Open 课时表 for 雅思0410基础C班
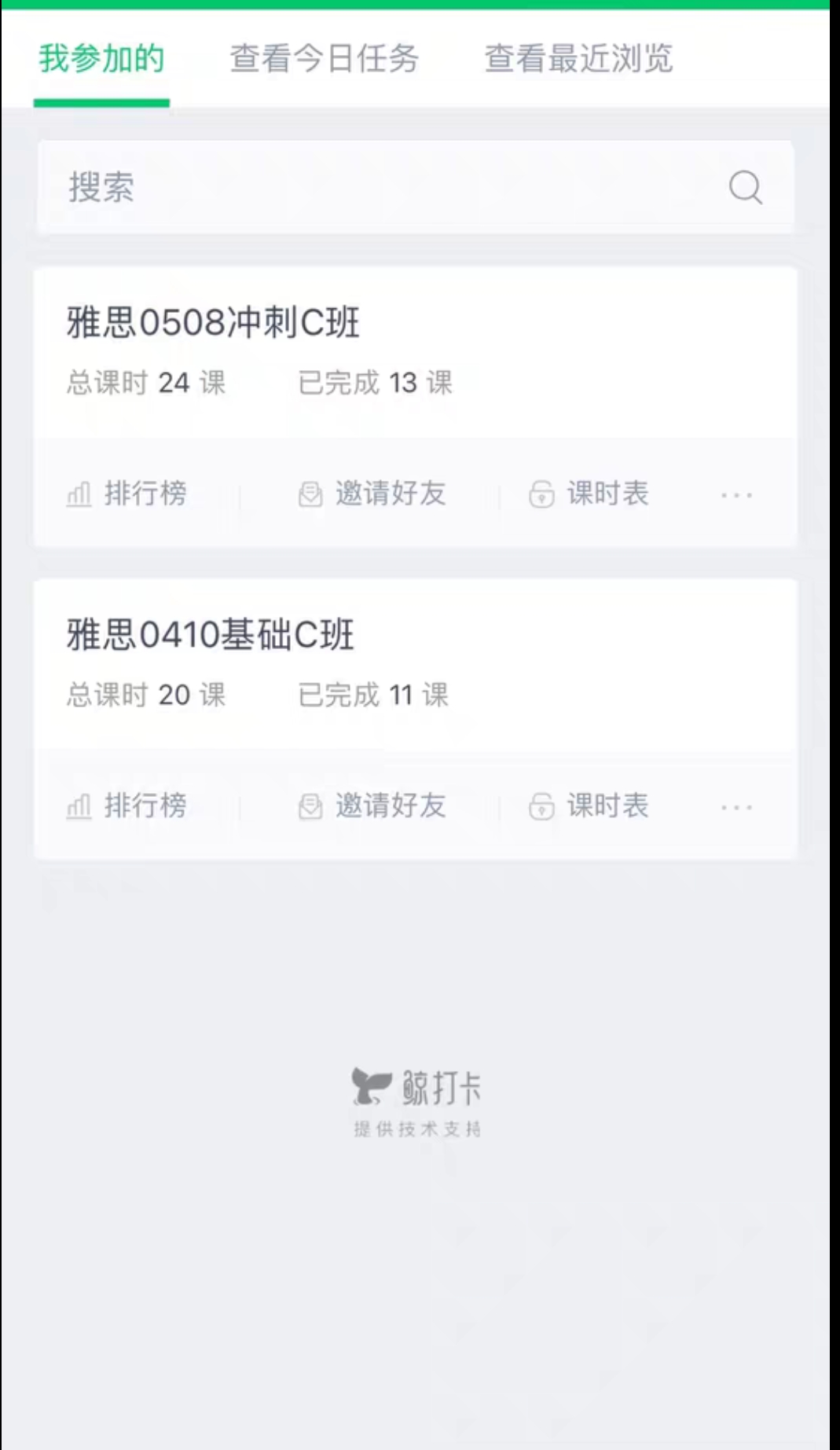The height and width of the screenshot is (1450, 840). tap(589, 806)
